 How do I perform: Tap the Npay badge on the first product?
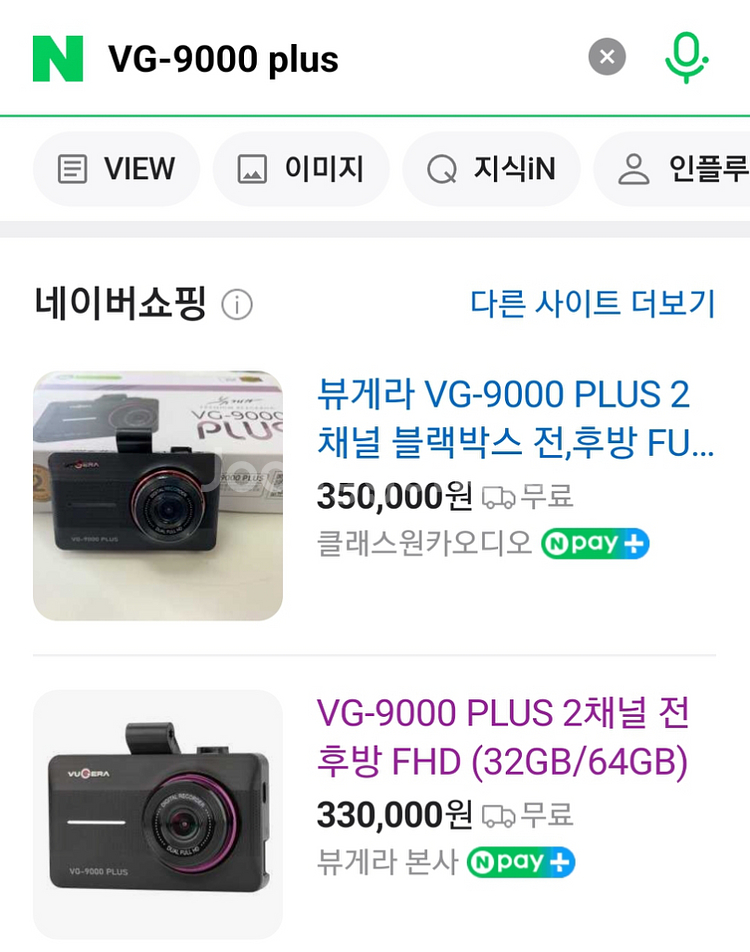coord(594,543)
